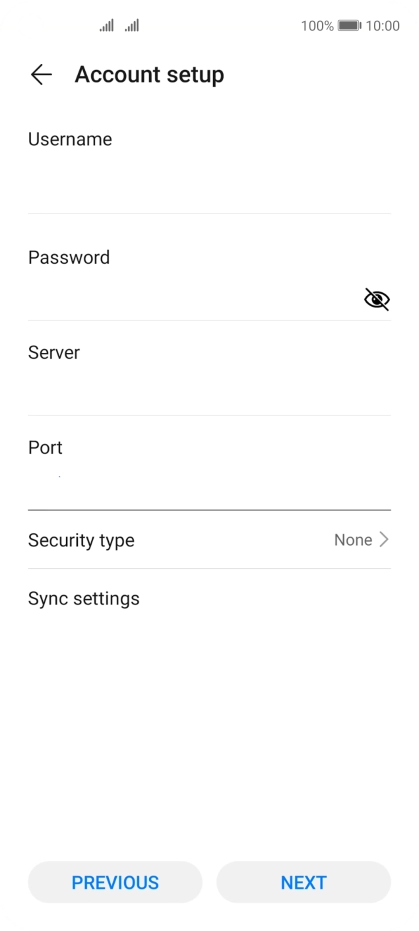Show the password with the eye icon
Viewport: 419px width, 931px height.
click(x=376, y=300)
